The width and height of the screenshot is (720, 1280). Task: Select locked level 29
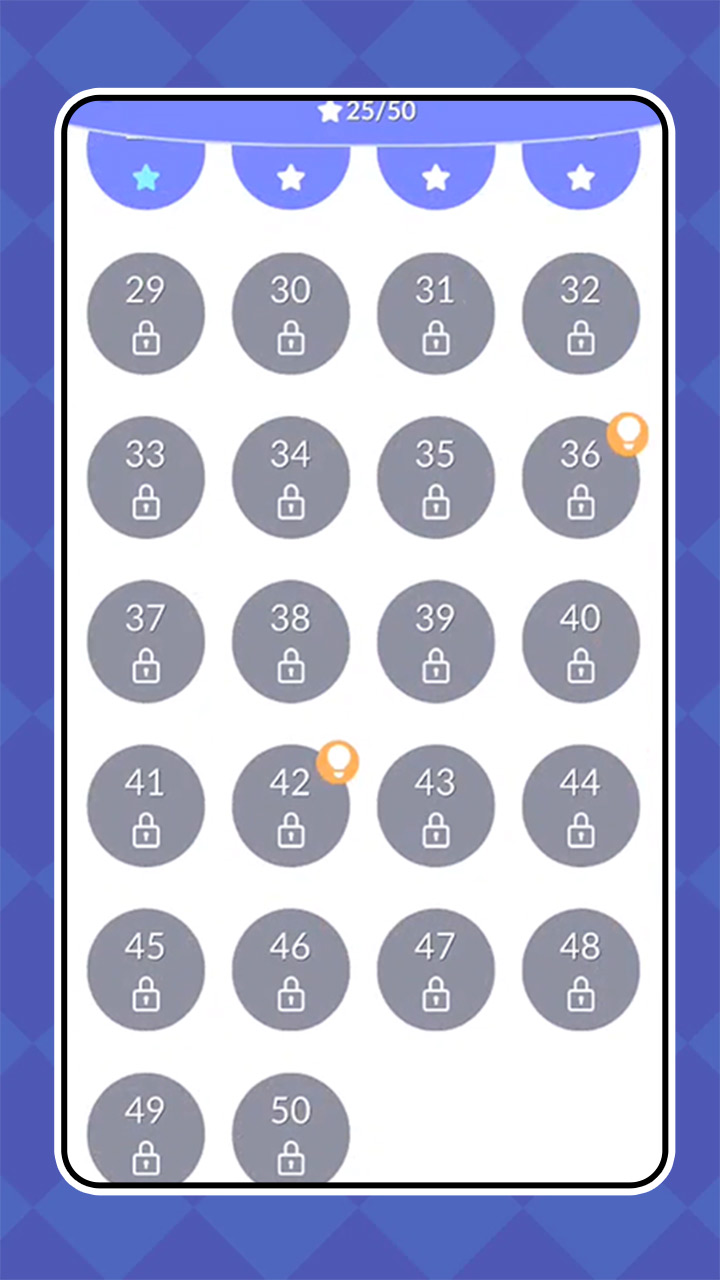[146, 314]
